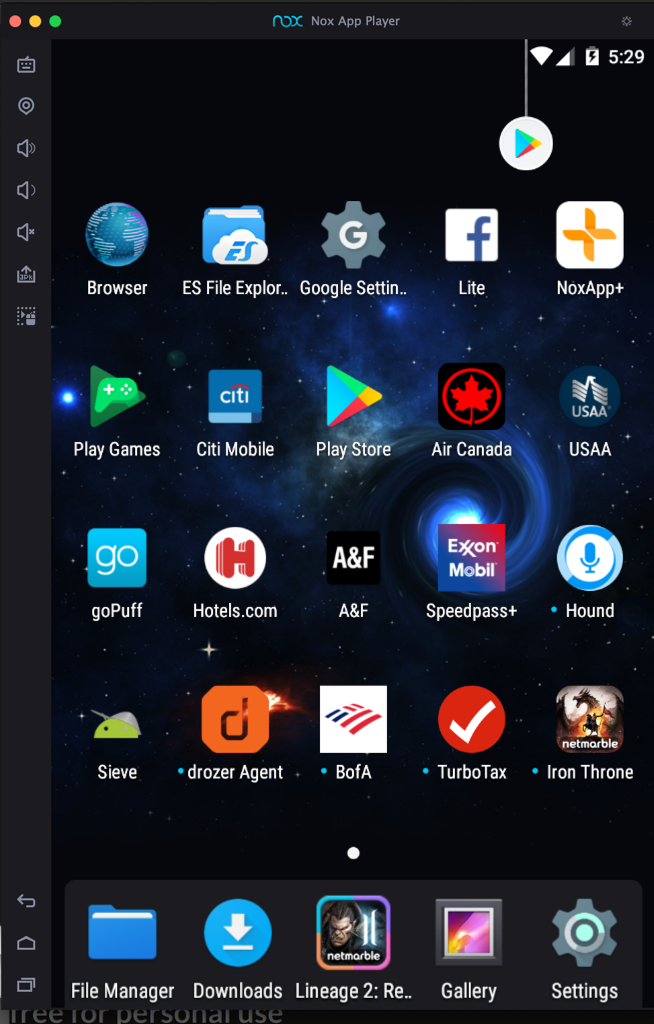The height and width of the screenshot is (1024, 654).
Task: Launch the Air Canada app
Action: point(471,398)
